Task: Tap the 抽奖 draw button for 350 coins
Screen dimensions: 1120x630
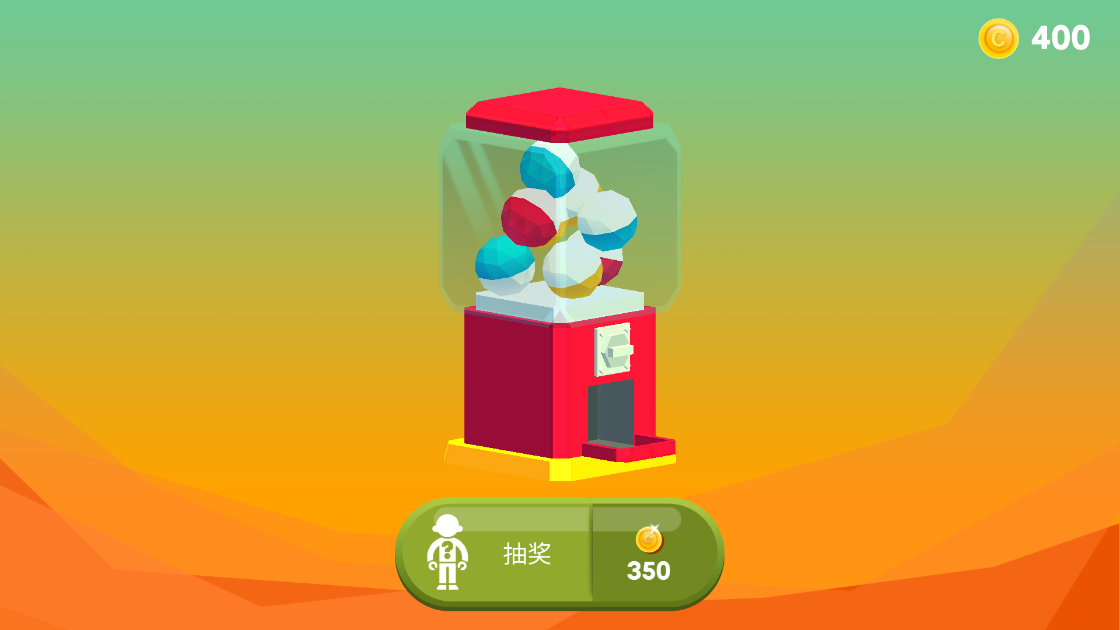Action: [x=558, y=554]
